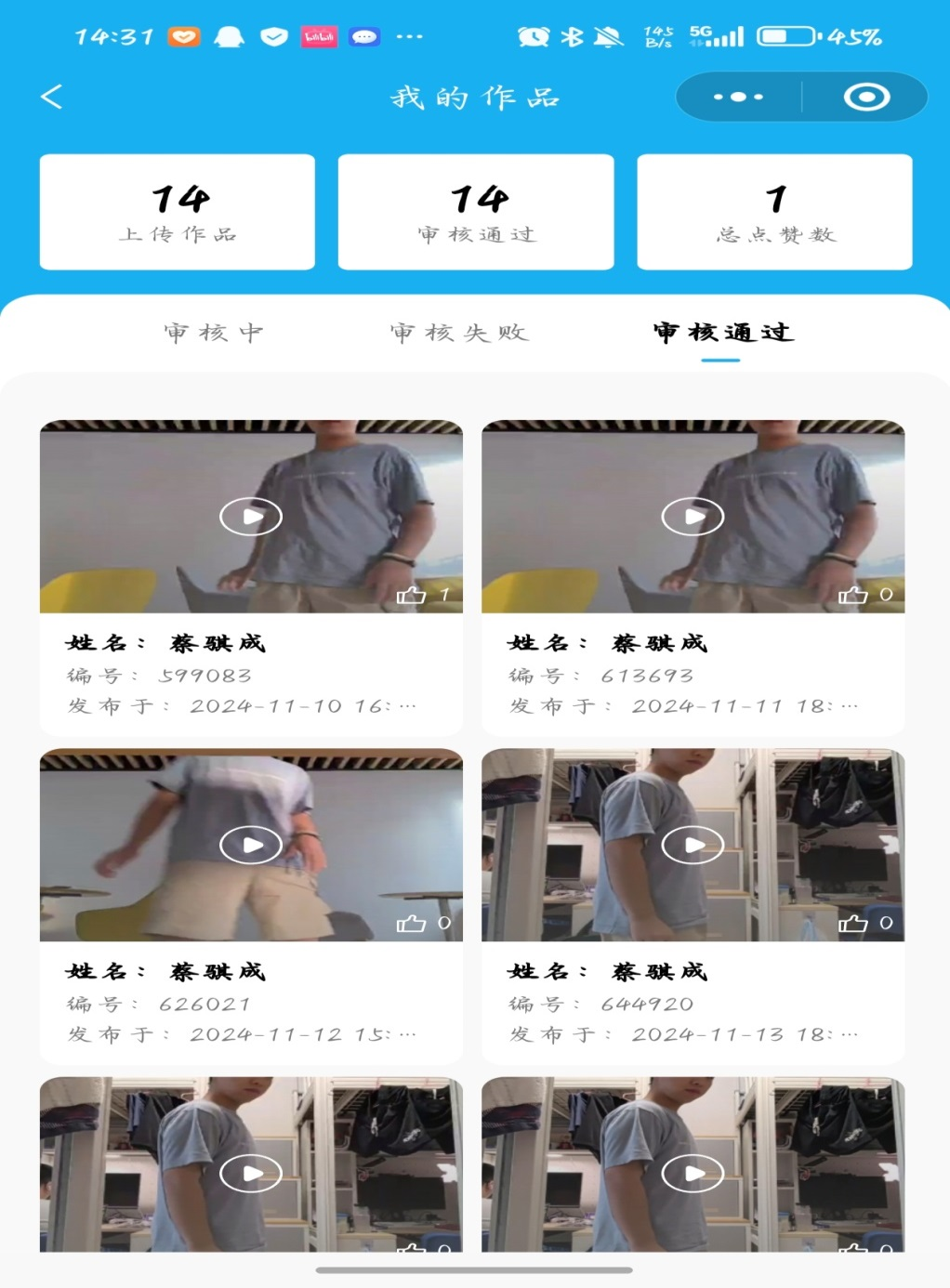Image resolution: width=950 pixels, height=1288 pixels.
Task: Play the video numbered 613693
Action: (x=693, y=517)
